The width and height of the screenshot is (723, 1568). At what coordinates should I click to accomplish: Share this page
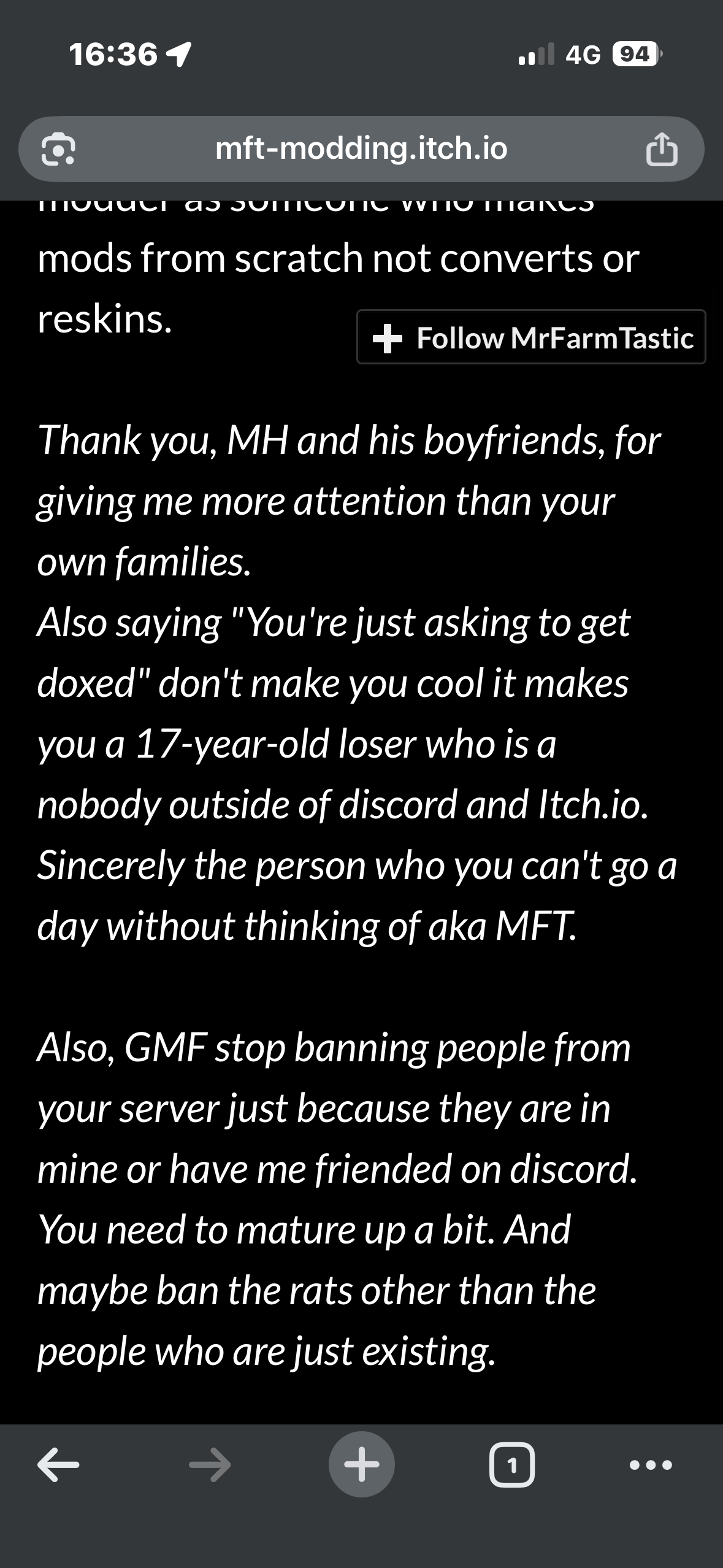pos(662,150)
